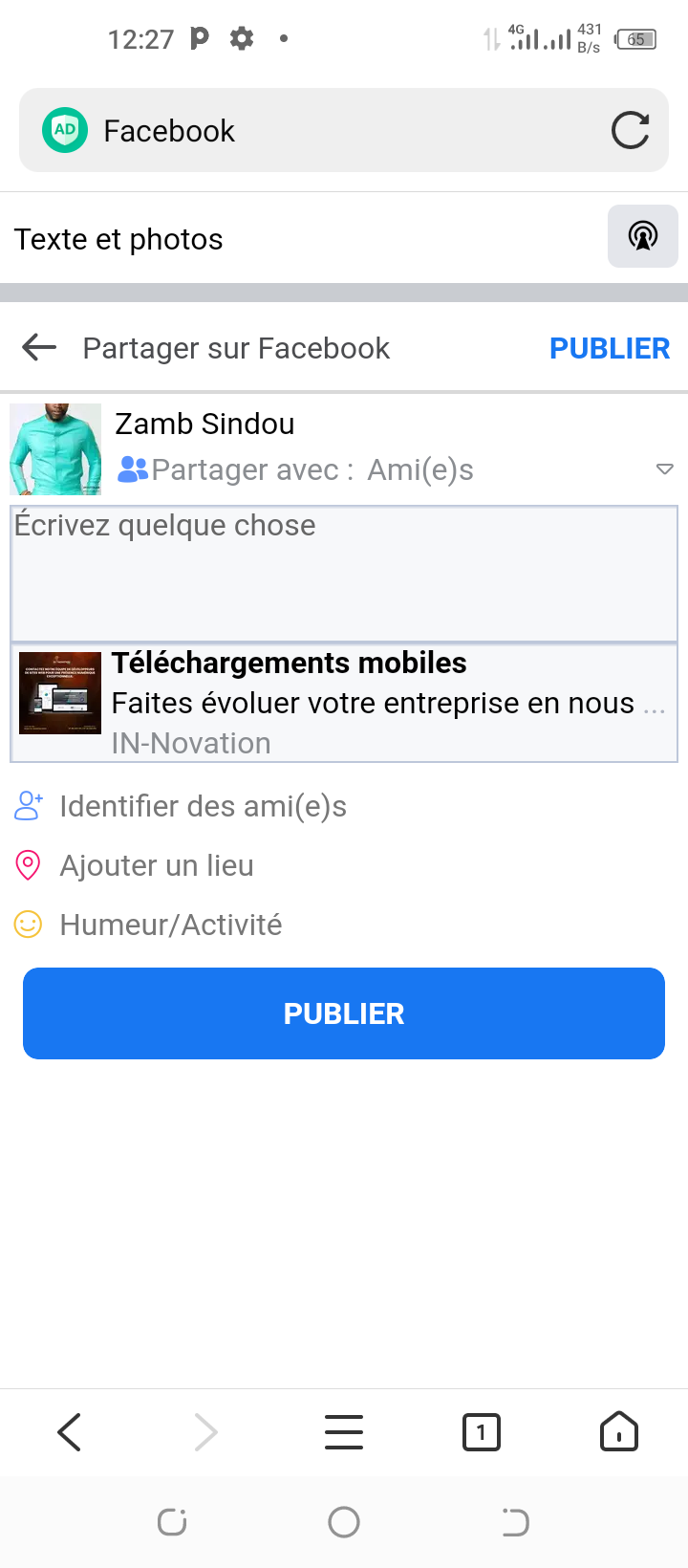Go to the browser home page

618,1432
